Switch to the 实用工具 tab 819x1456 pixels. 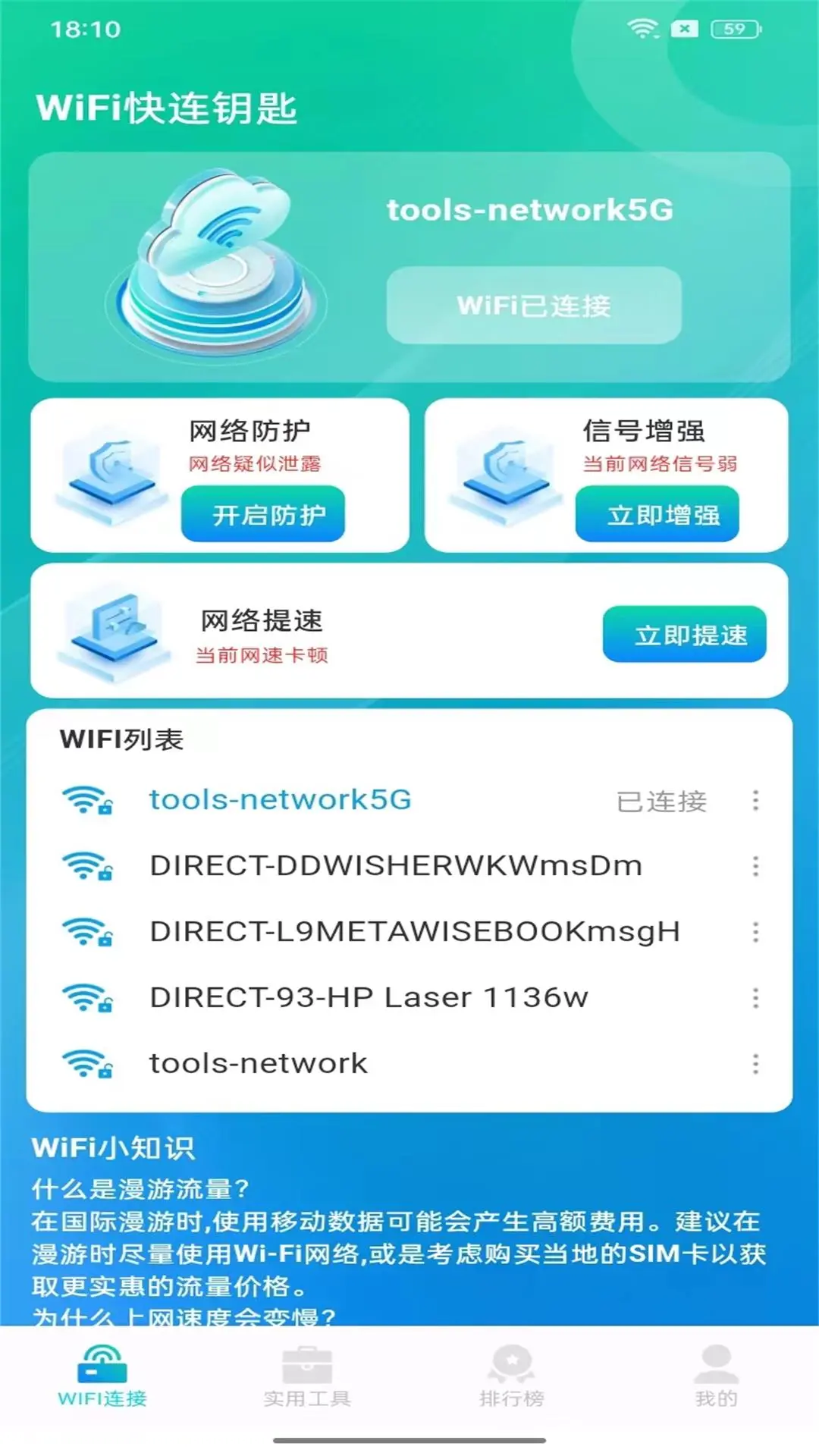pyautogui.click(x=306, y=1377)
